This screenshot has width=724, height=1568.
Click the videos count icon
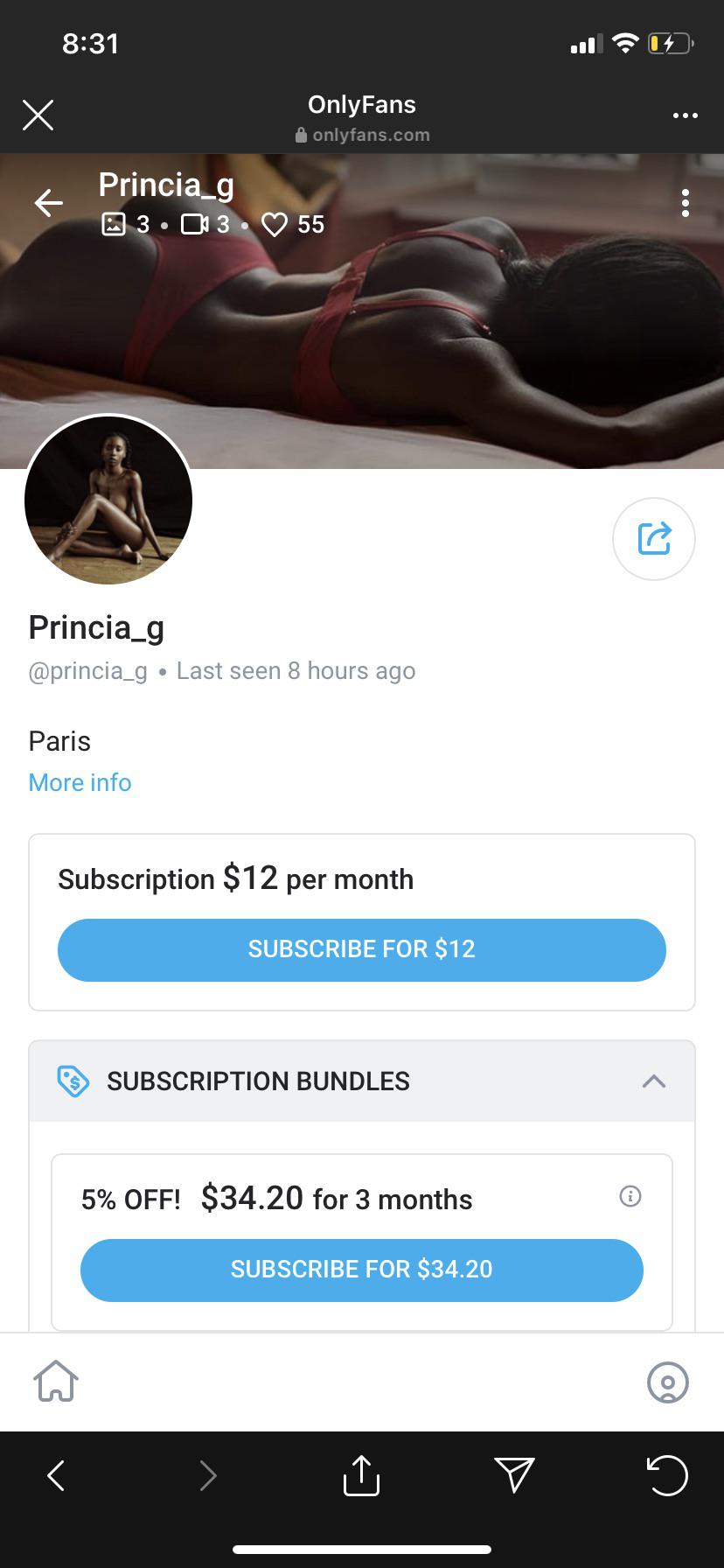point(197,224)
